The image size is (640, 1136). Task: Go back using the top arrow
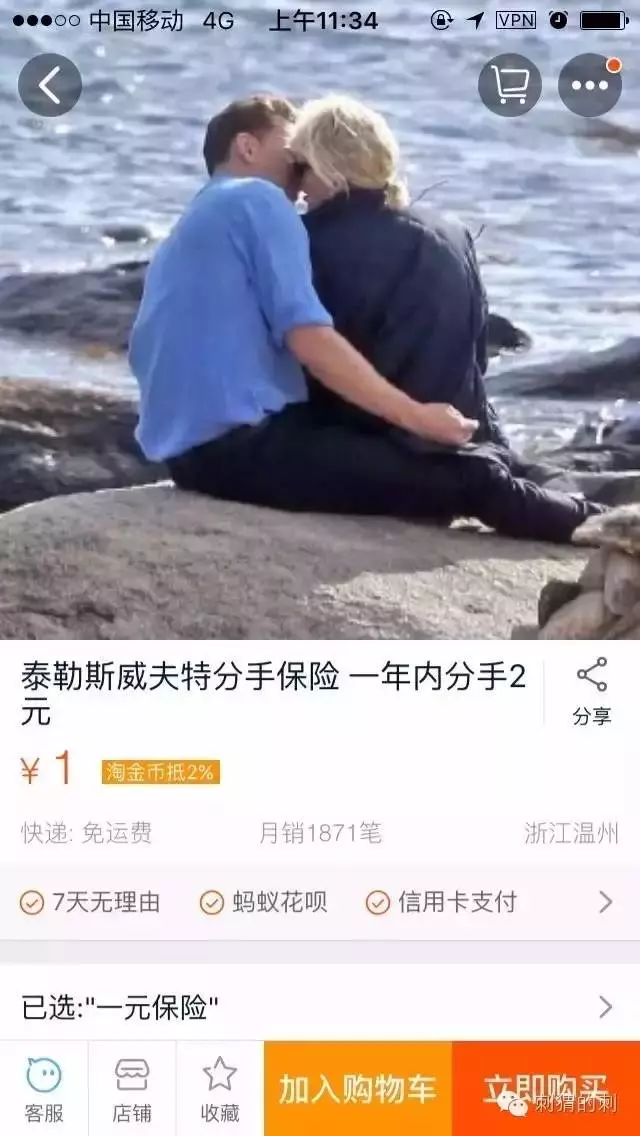click(50, 86)
